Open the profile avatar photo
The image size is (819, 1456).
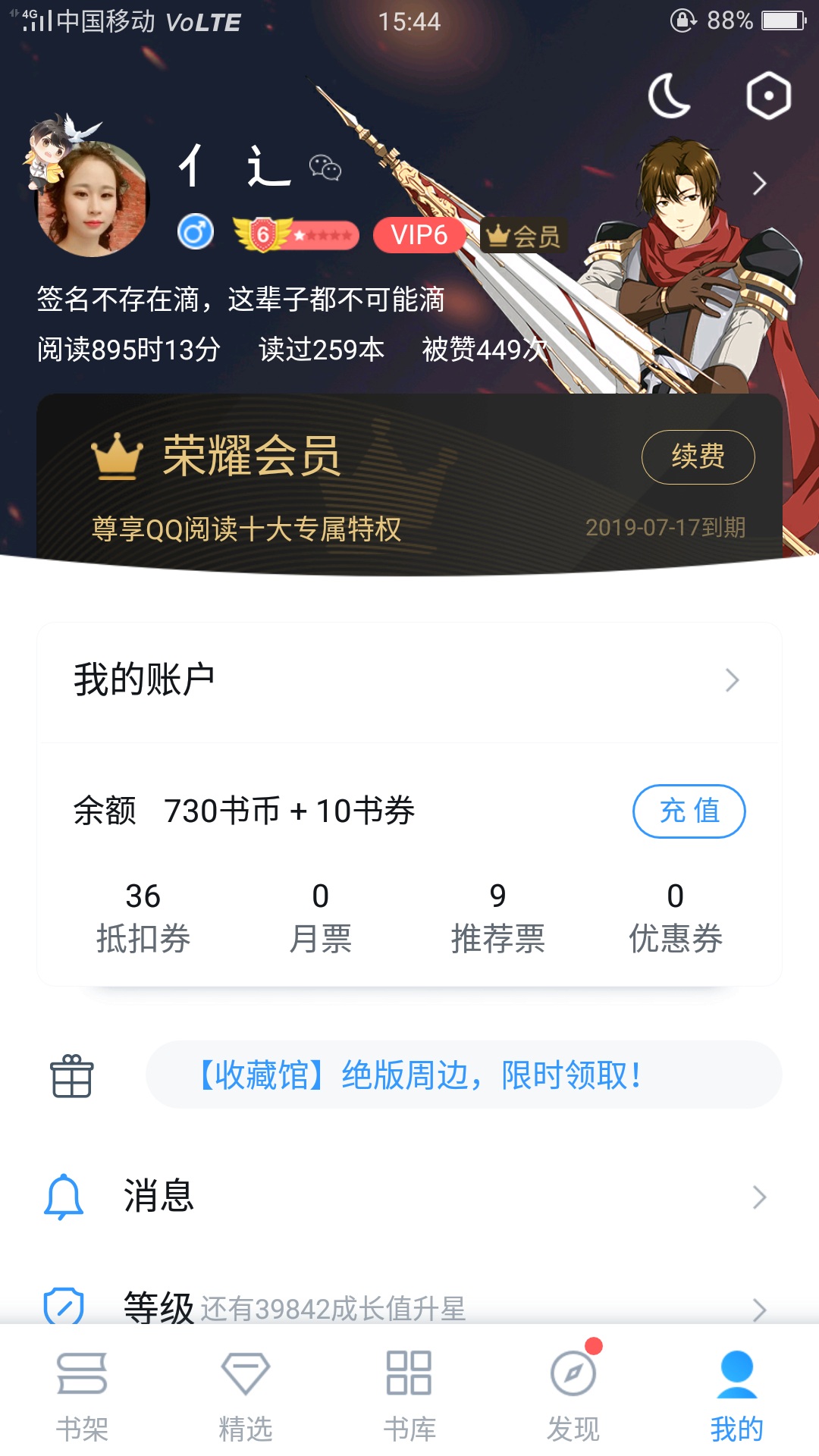click(x=92, y=200)
